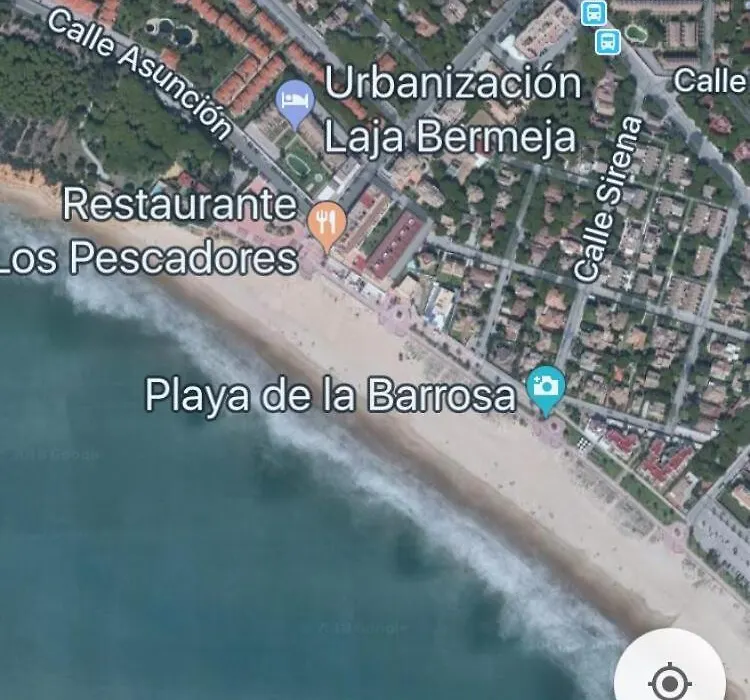The image size is (750, 700).
Task: Open Urbanización Laja Bermeja hotel marker
Action: (294, 103)
